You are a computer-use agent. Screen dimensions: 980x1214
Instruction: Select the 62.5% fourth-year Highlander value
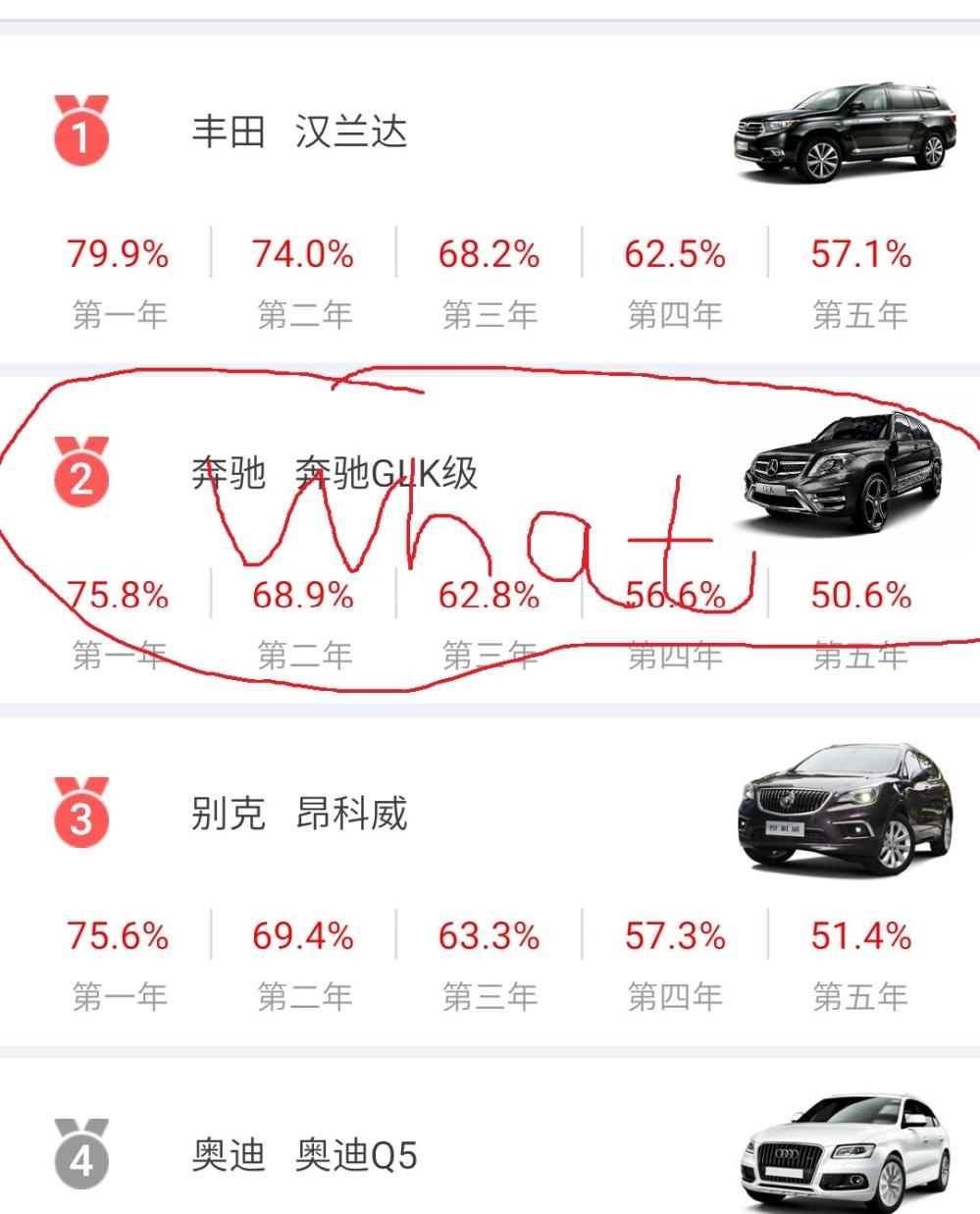(x=674, y=254)
